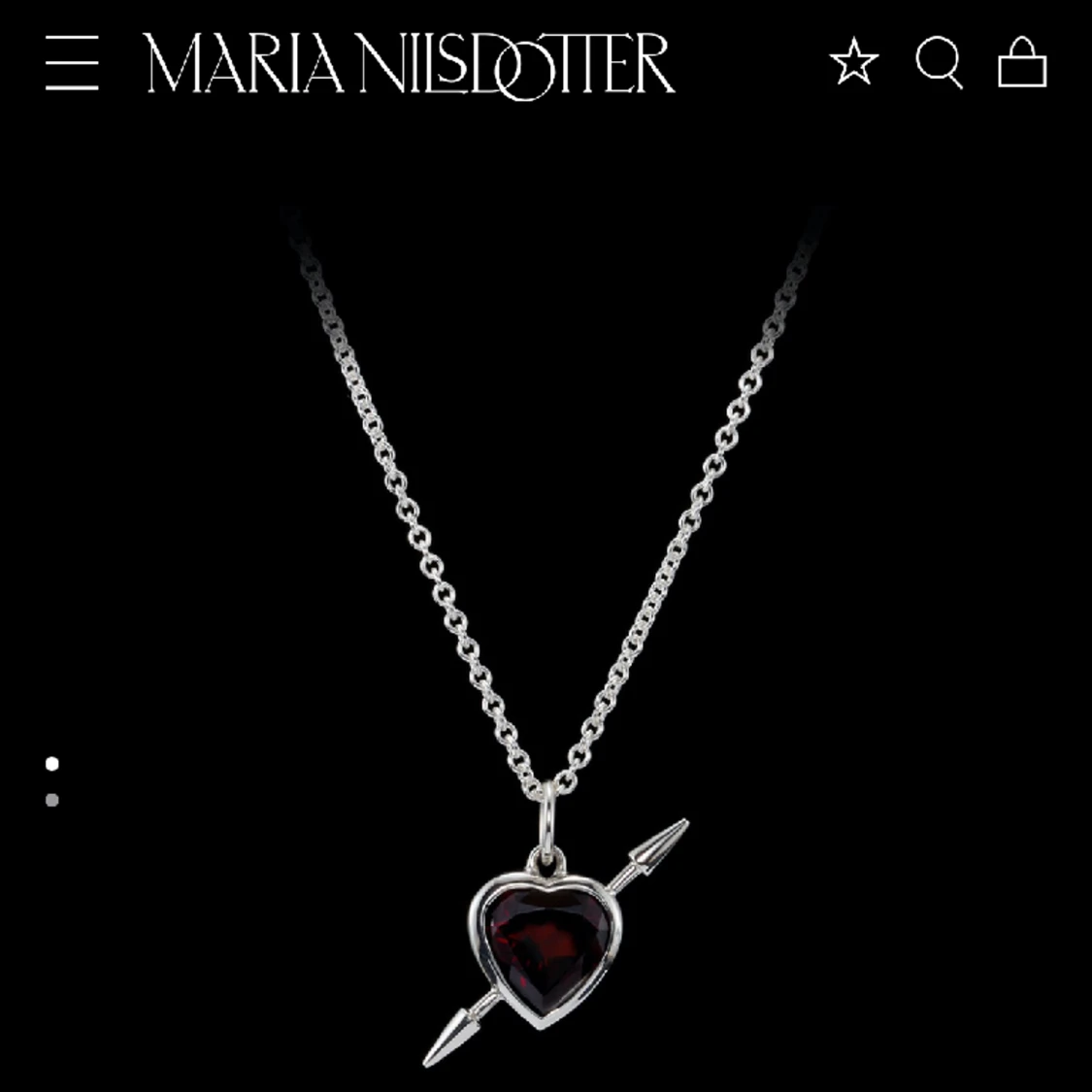Open the search magnifier
The image size is (1092, 1092).
pos(939,63)
